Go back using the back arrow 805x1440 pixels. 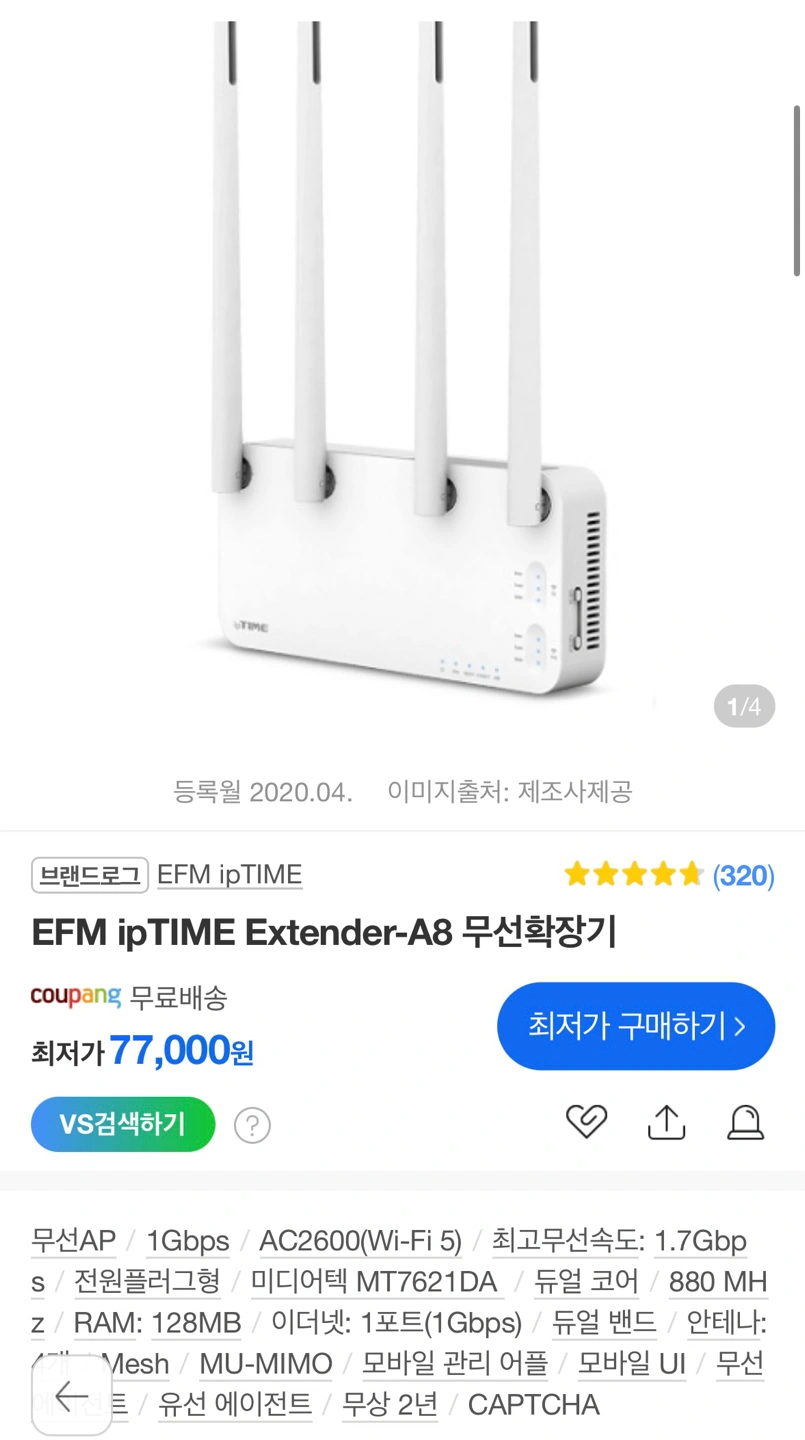(x=71, y=1396)
